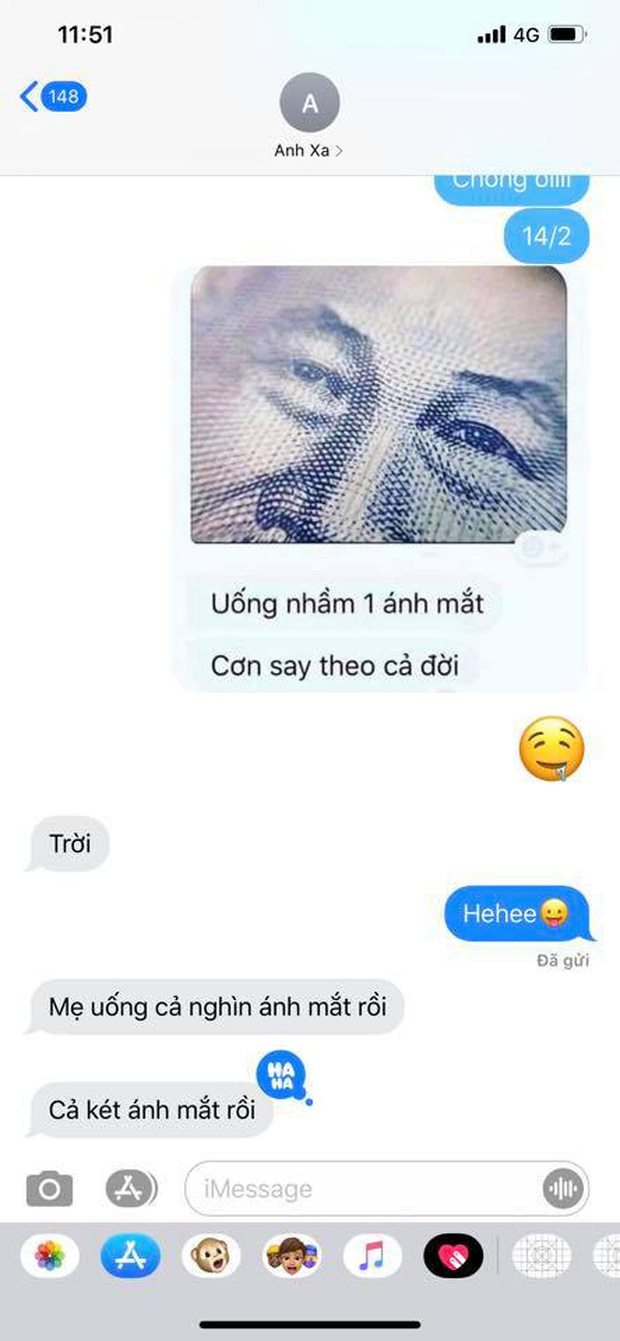Viewport: 620px width, 1341px height.
Task: Open the camera to attach a photo
Action: 49,1189
